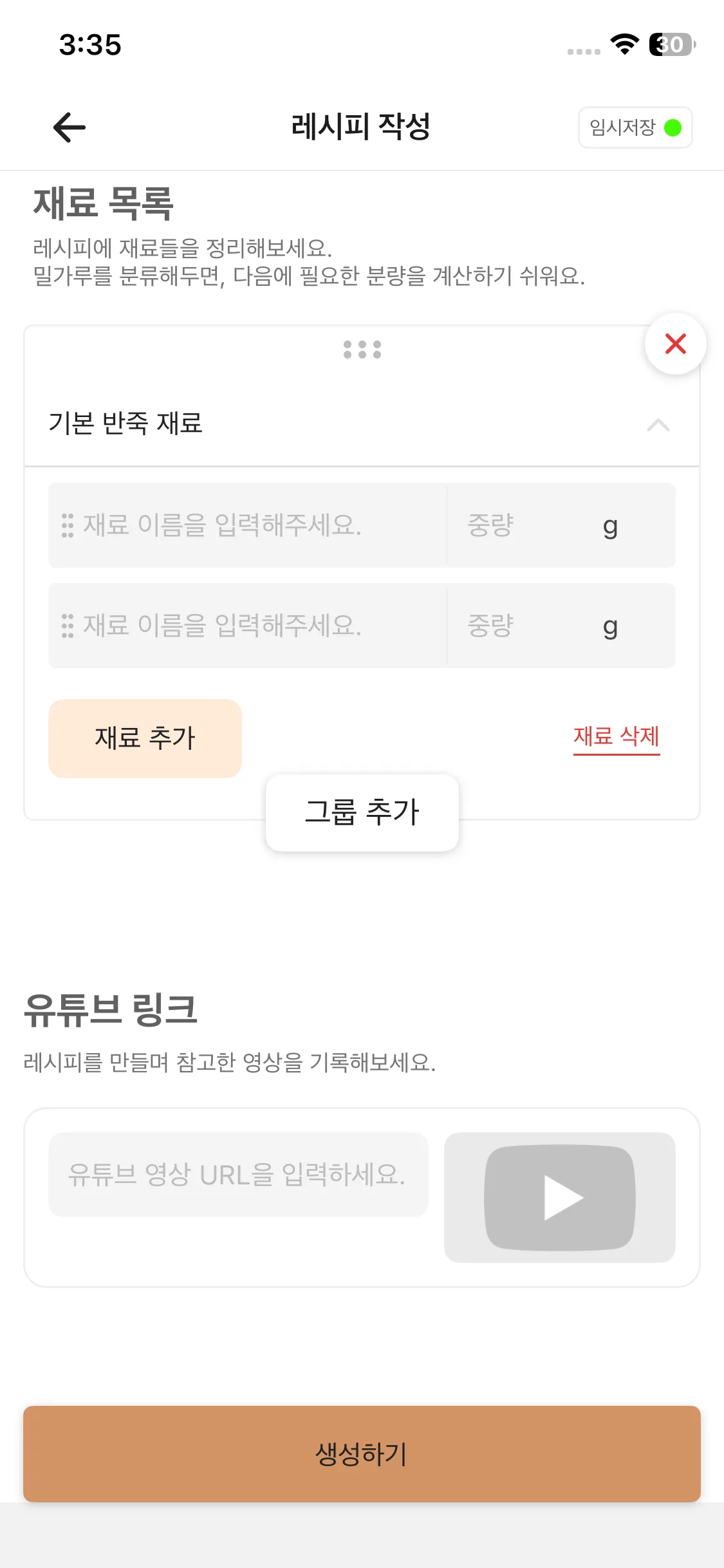Select the 레시피 작성 title
724x1568 pixels.
point(362,127)
